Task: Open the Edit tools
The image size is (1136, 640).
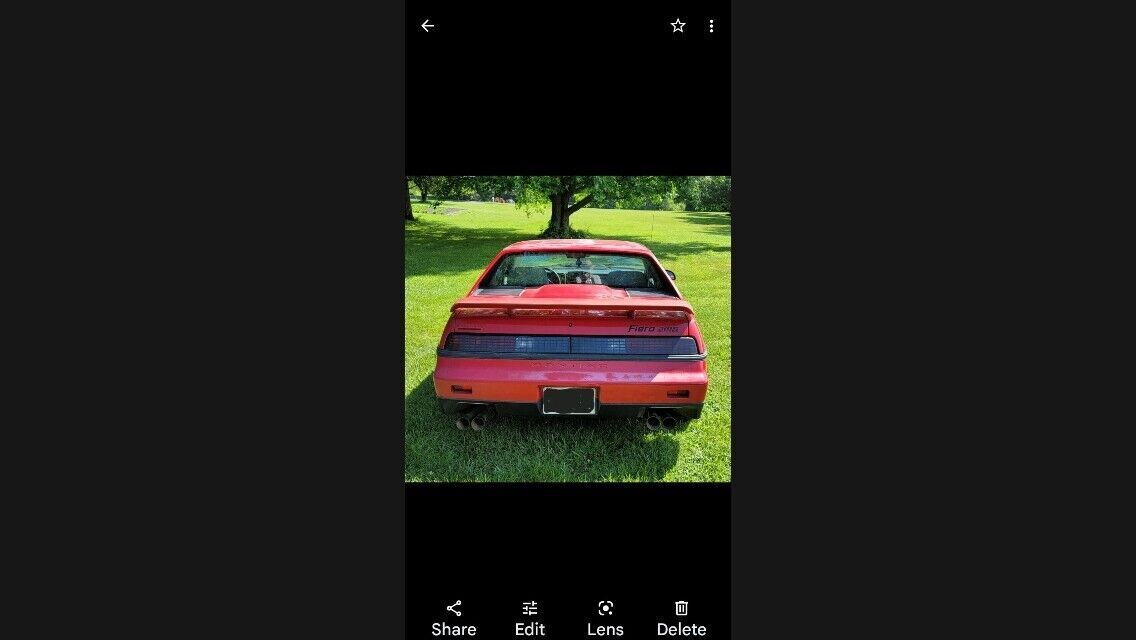Action: [530, 617]
